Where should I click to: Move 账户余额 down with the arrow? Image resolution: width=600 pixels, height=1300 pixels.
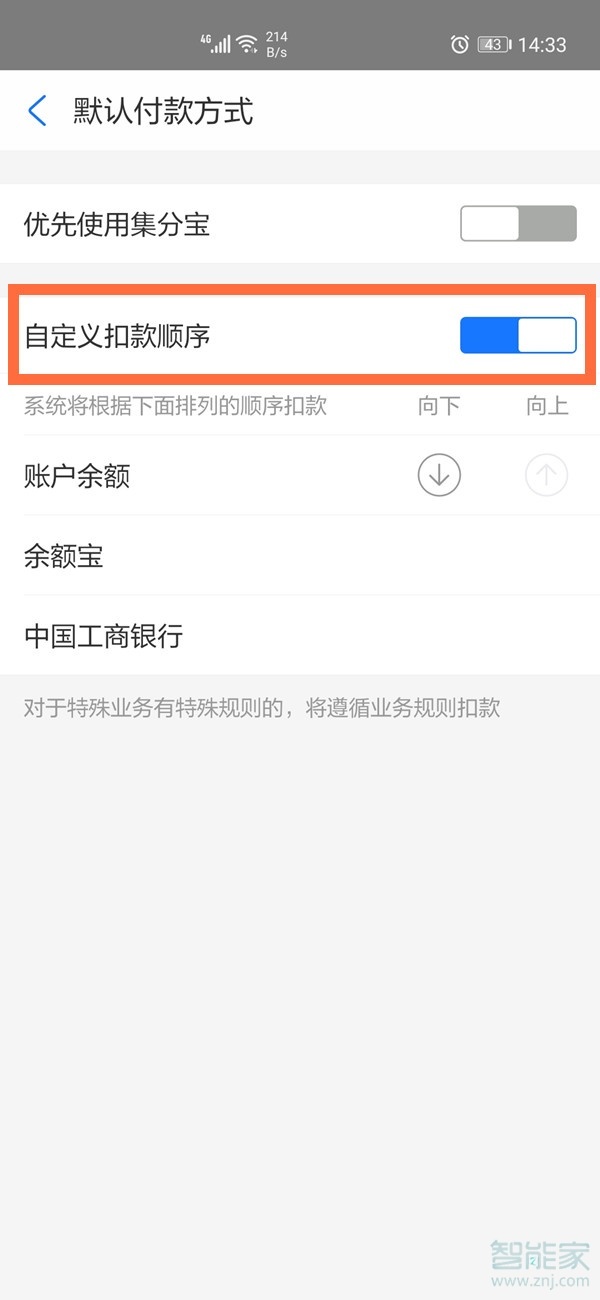tap(439, 476)
